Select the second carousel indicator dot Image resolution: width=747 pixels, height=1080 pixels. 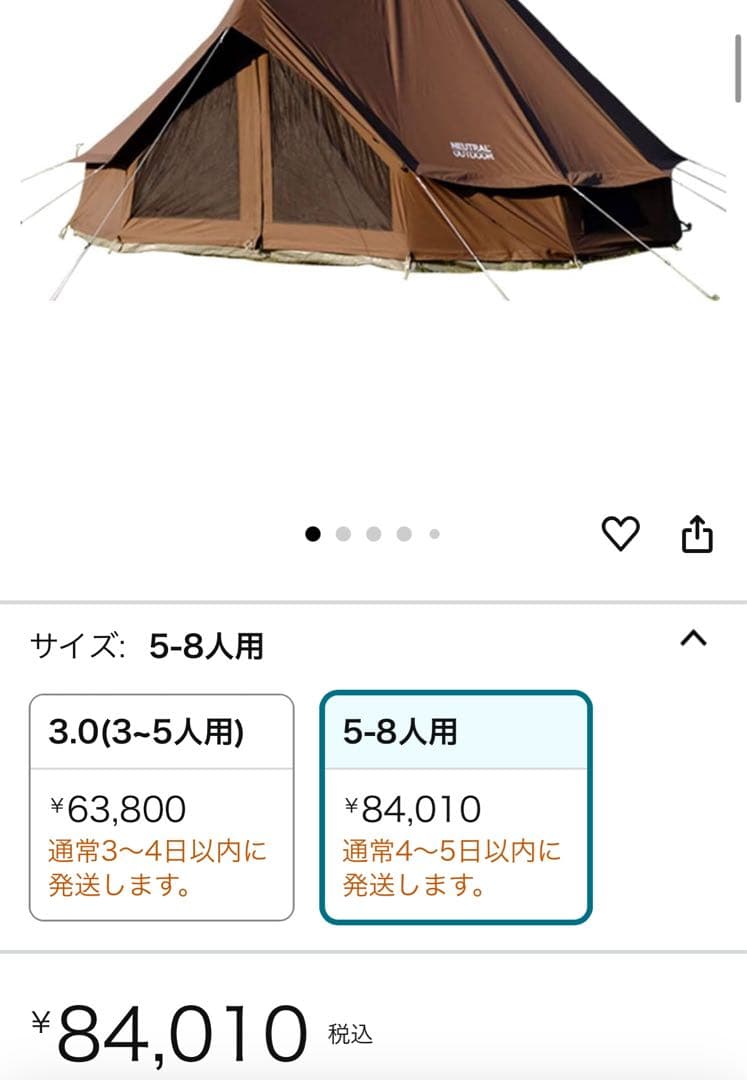[x=343, y=535]
